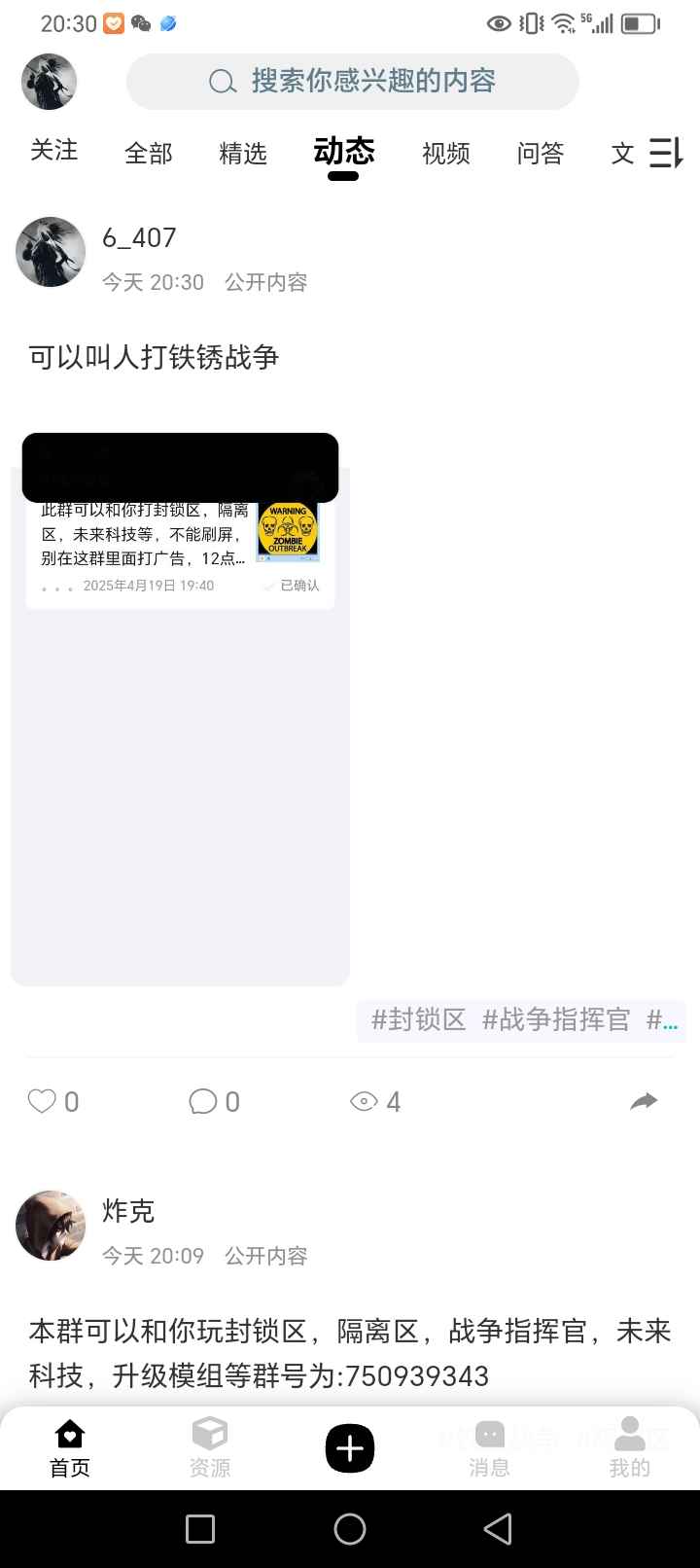The height and width of the screenshot is (1568, 700).
Task: Switch to the 关注 tab
Action: 53,151
